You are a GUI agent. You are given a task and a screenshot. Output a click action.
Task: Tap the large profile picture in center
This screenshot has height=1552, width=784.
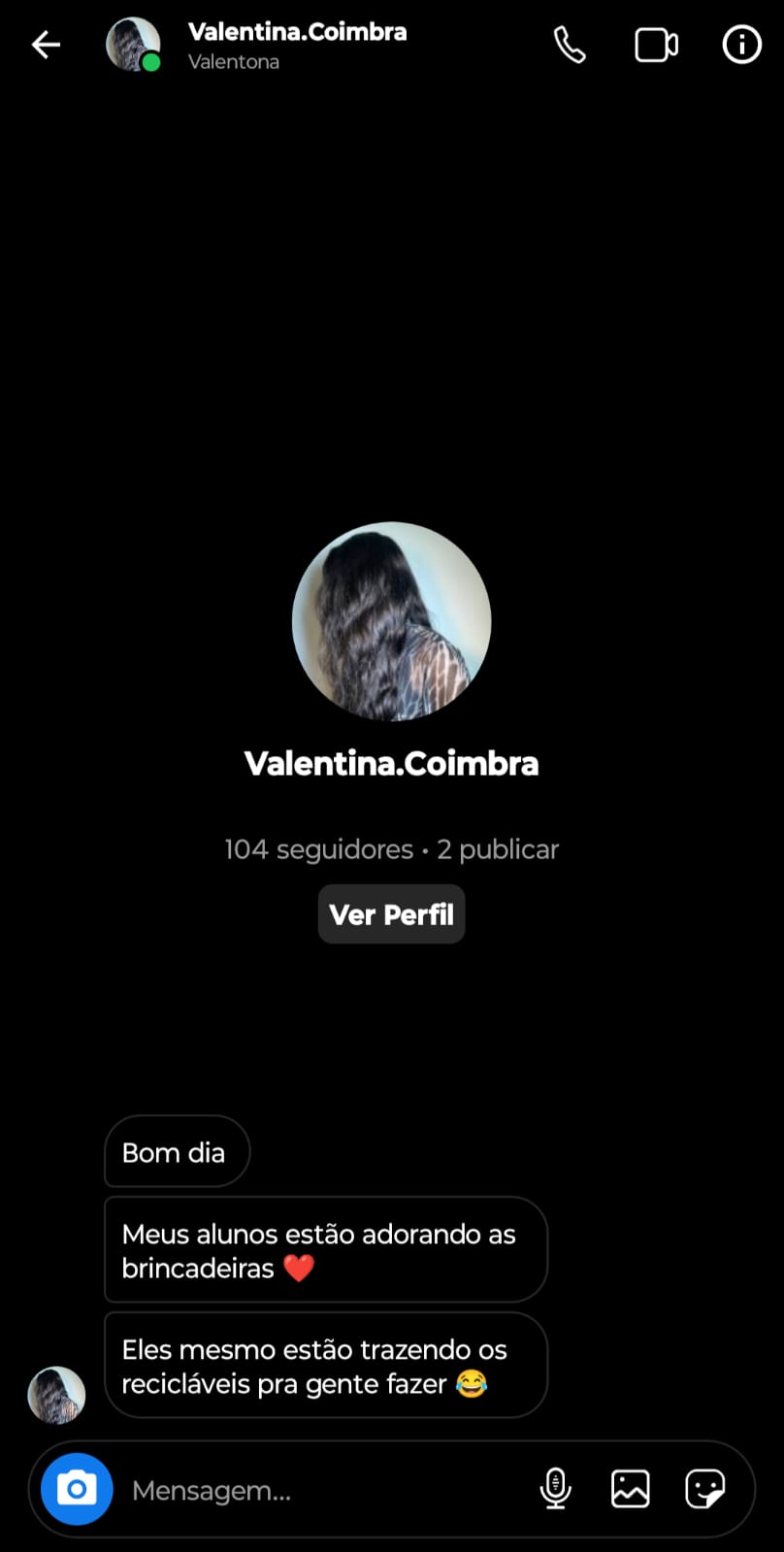coord(391,621)
